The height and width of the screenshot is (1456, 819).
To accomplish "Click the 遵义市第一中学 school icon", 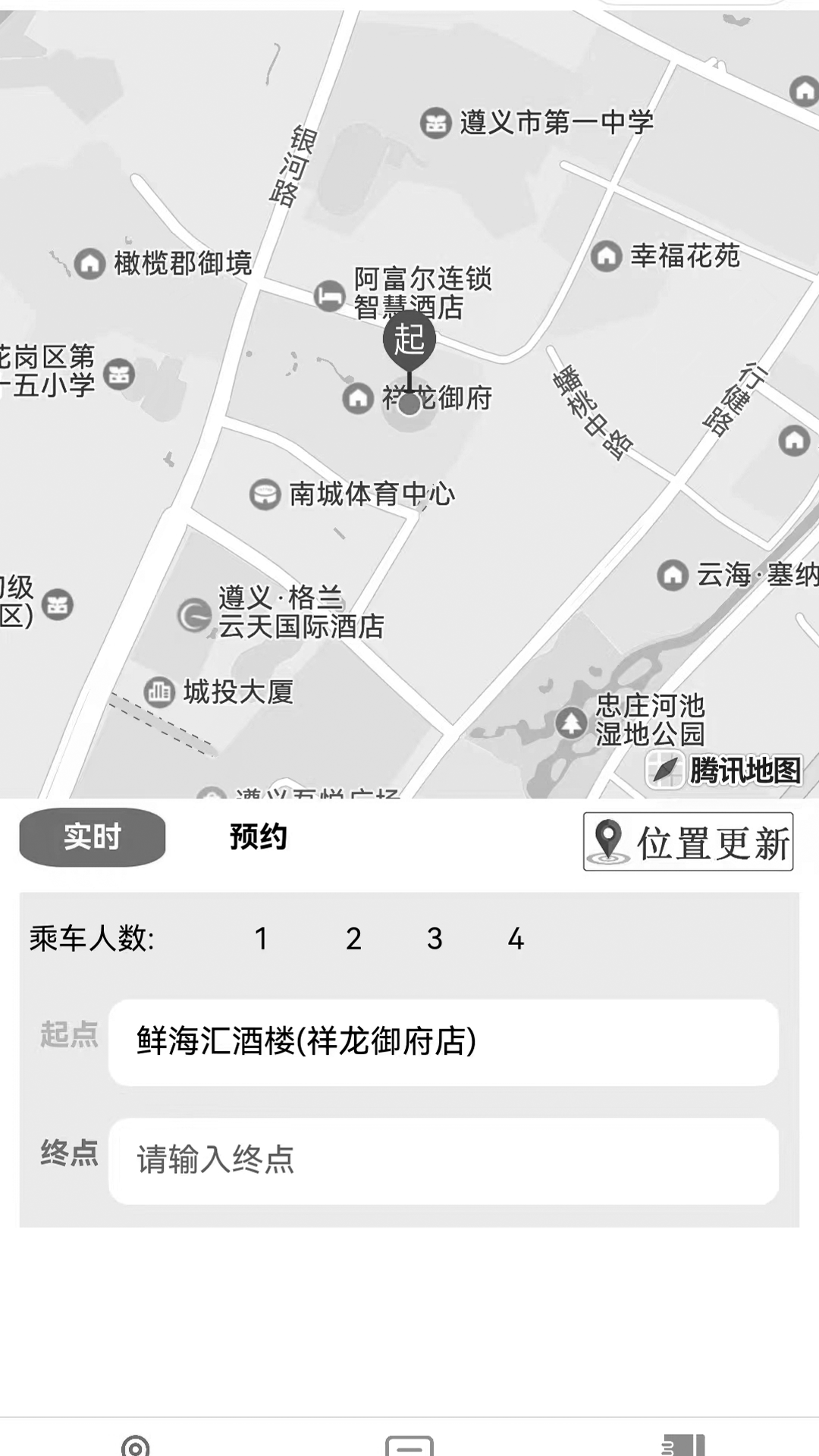I will pyautogui.click(x=435, y=121).
